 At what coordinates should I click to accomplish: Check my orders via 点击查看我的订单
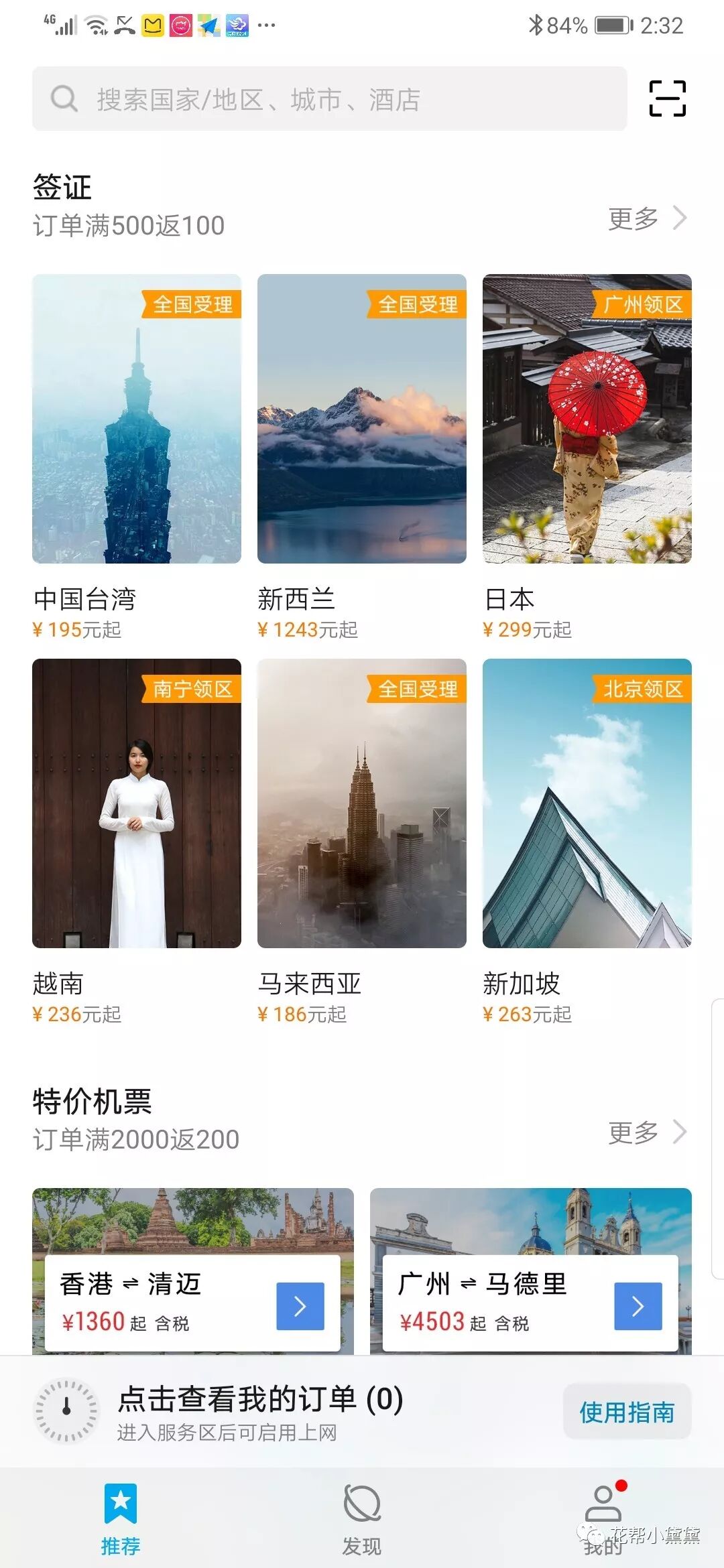(x=261, y=1411)
